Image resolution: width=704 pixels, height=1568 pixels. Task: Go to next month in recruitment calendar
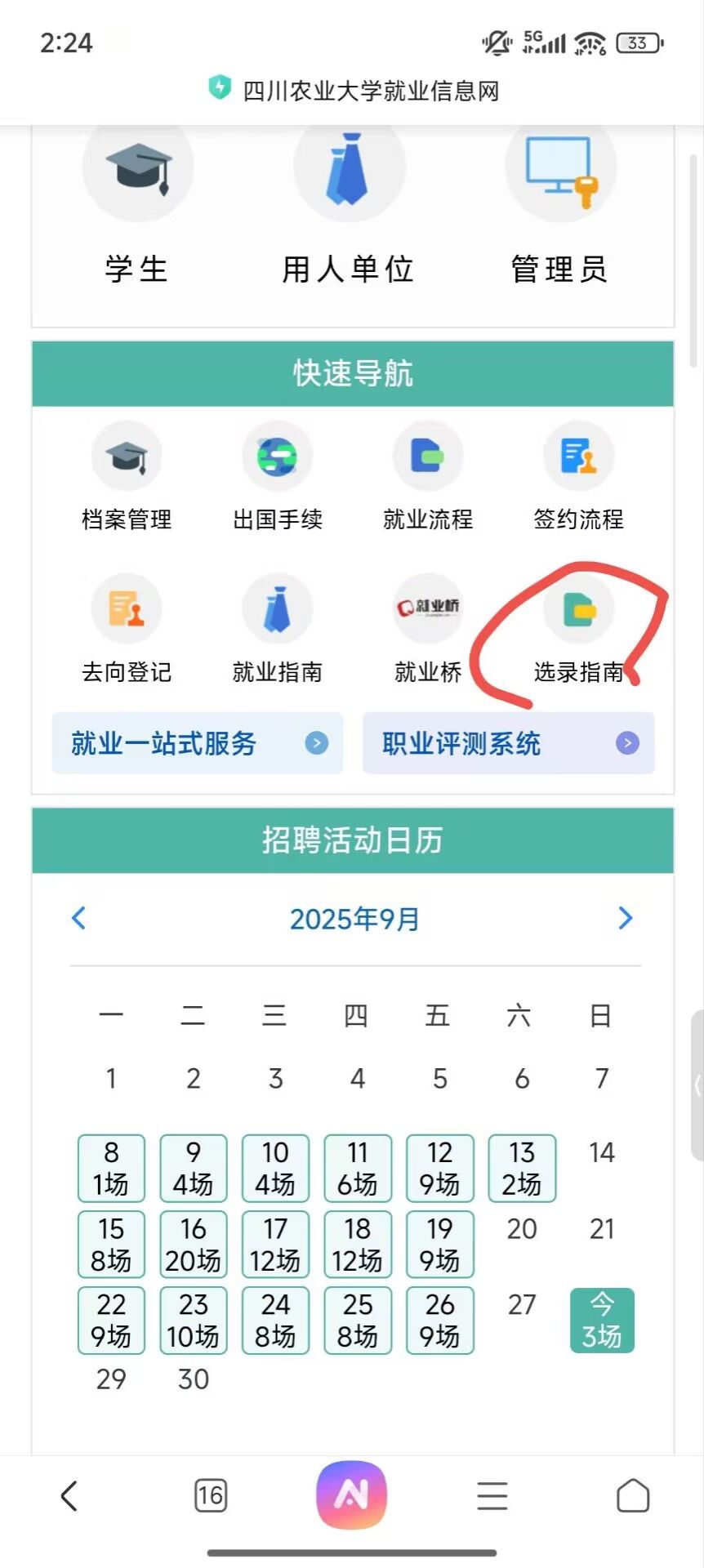[x=626, y=918]
